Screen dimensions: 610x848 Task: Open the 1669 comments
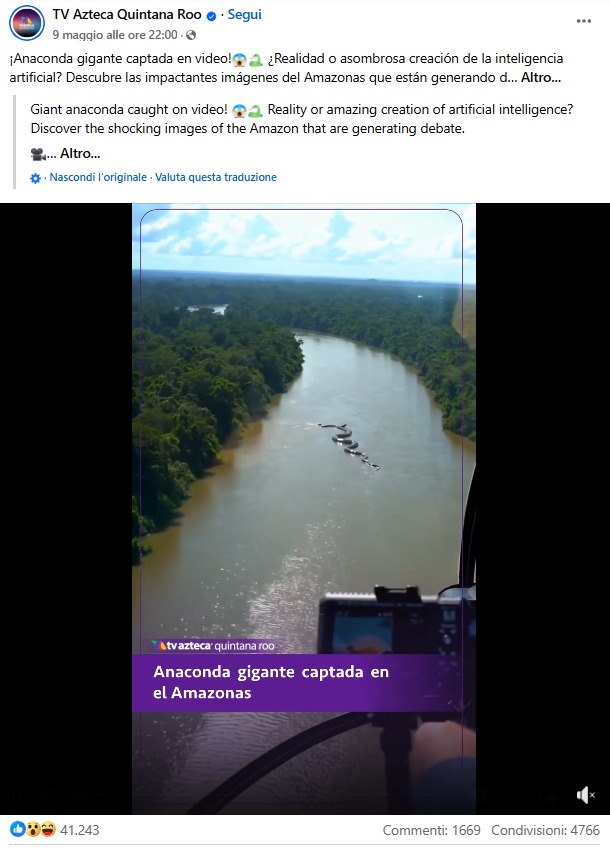click(x=431, y=830)
